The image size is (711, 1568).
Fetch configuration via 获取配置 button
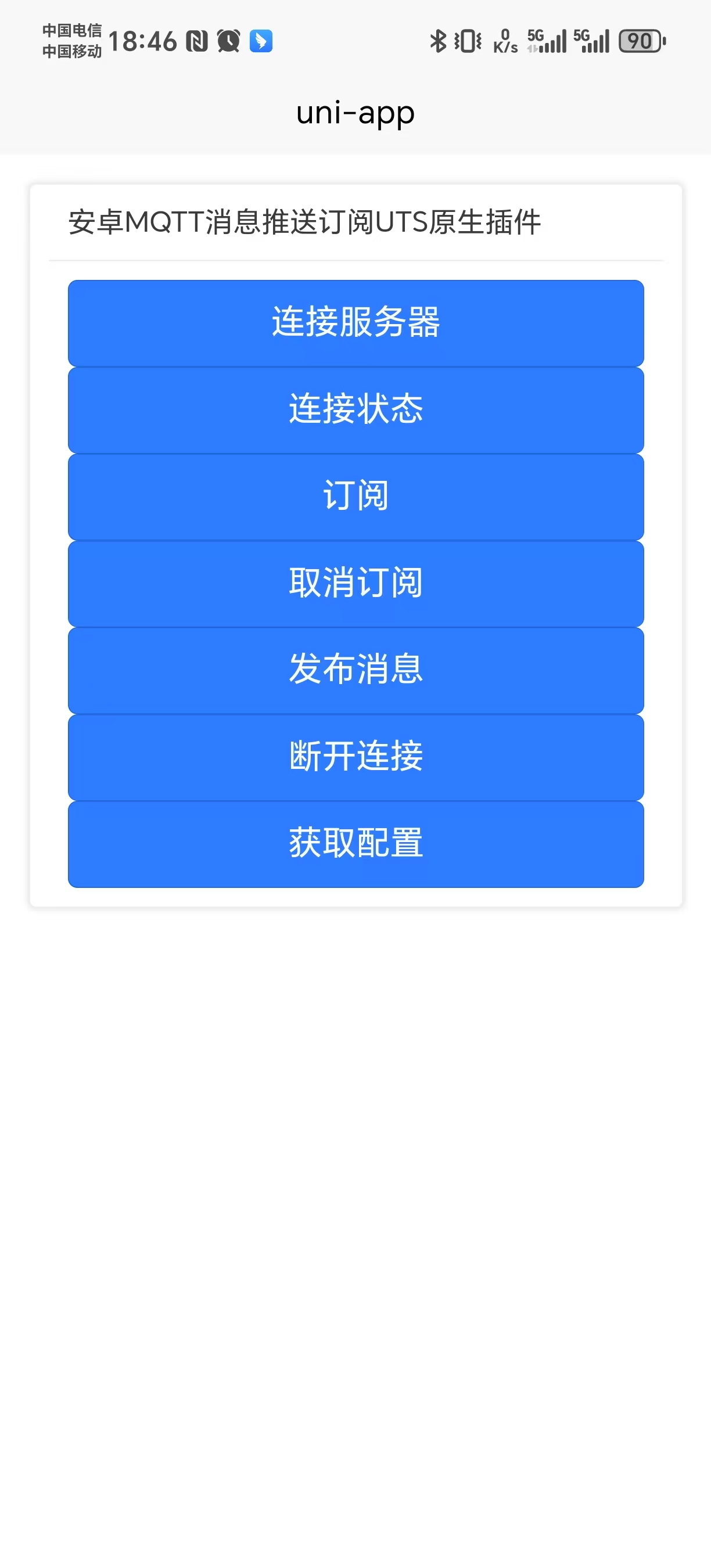[355, 844]
